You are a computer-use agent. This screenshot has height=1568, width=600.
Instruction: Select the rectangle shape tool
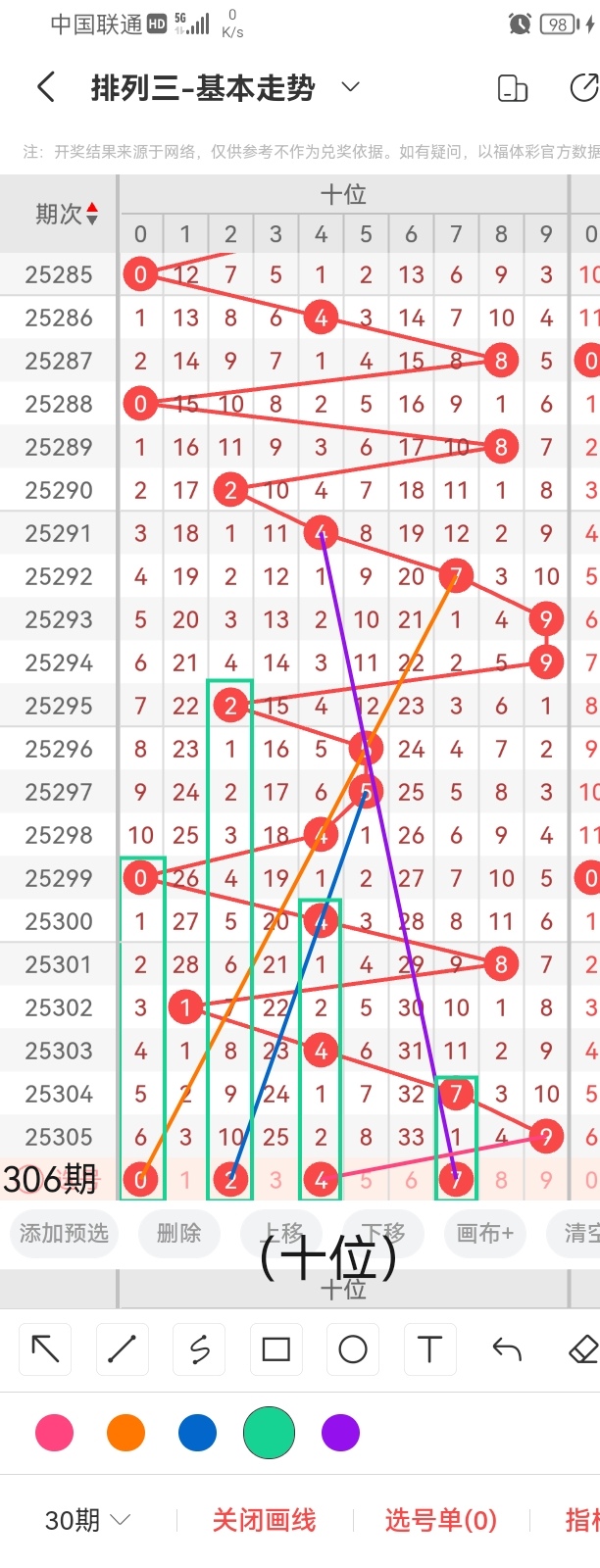click(276, 1348)
